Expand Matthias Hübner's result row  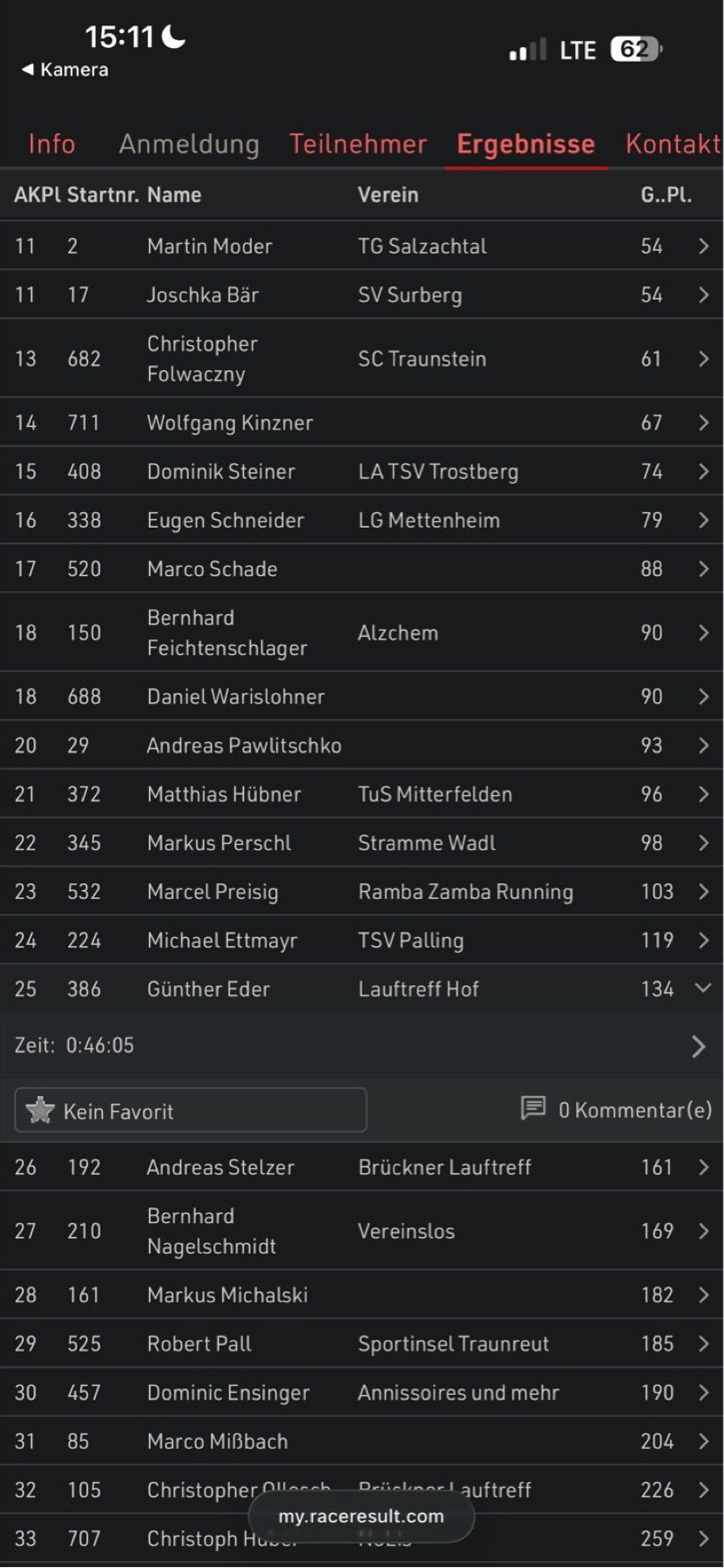(x=362, y=794)
